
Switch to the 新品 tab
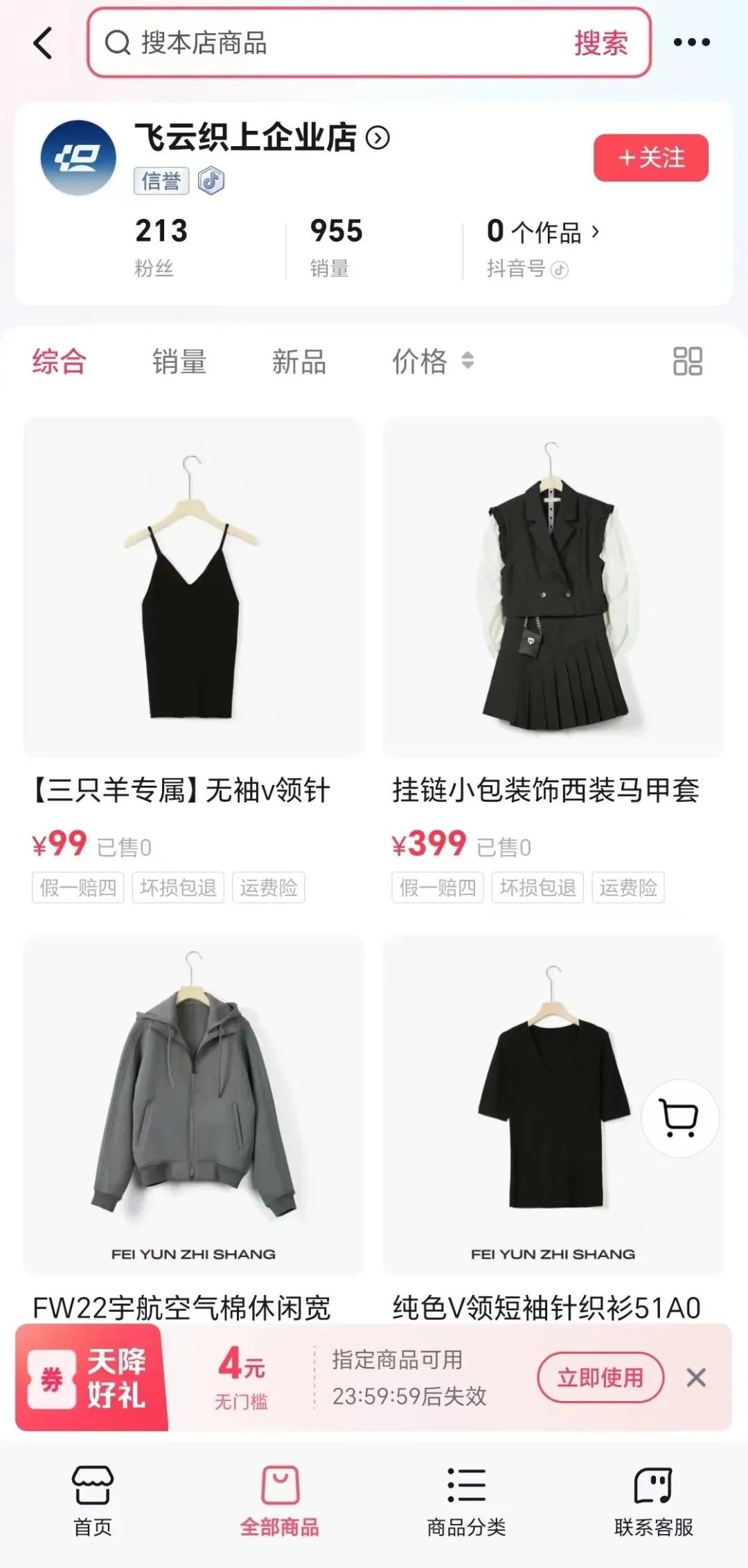point(299,362)
